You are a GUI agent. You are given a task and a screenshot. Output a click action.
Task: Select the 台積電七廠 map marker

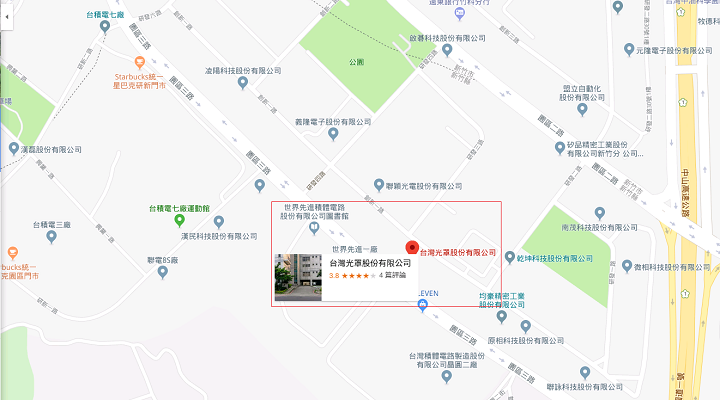point(106,27)
